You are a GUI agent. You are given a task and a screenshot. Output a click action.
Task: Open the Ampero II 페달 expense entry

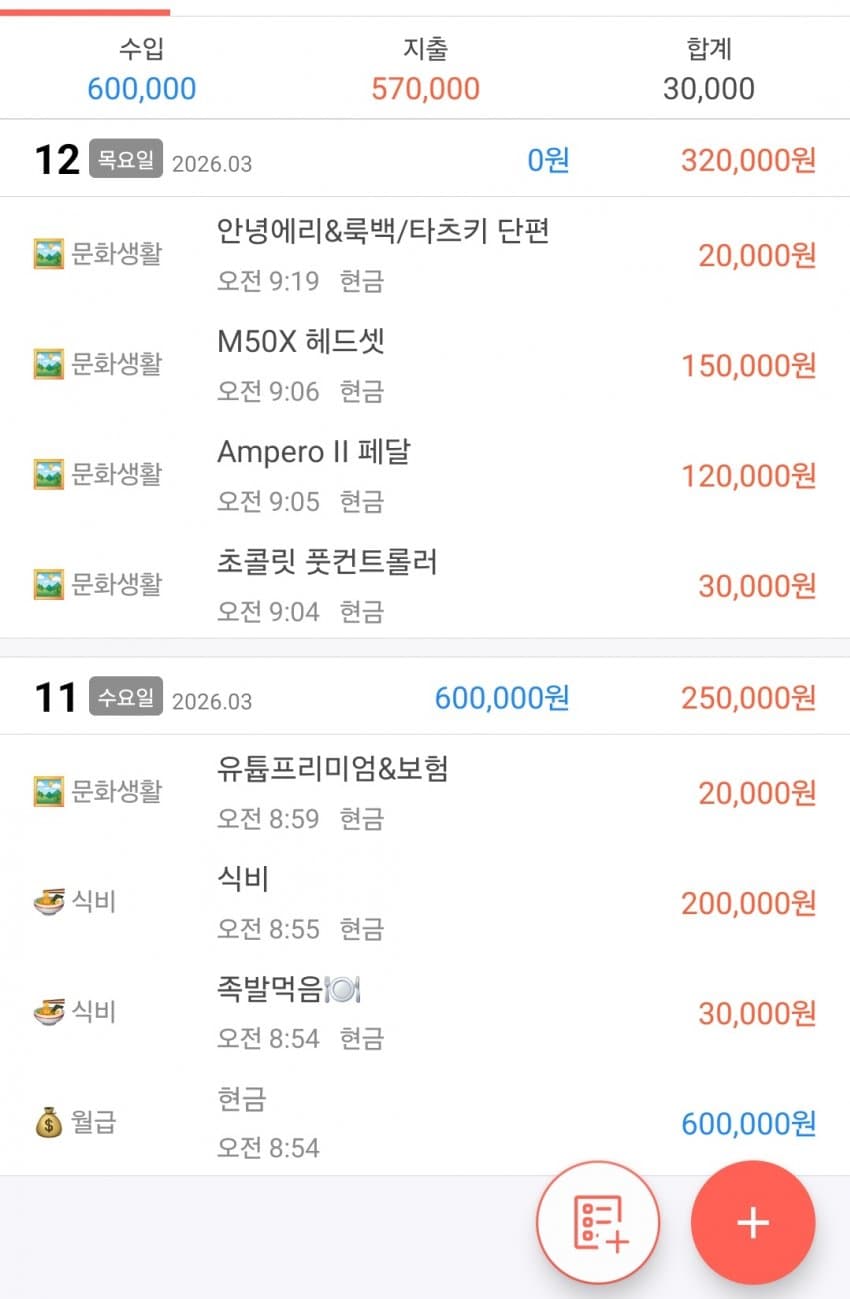[x=424, y=474]
